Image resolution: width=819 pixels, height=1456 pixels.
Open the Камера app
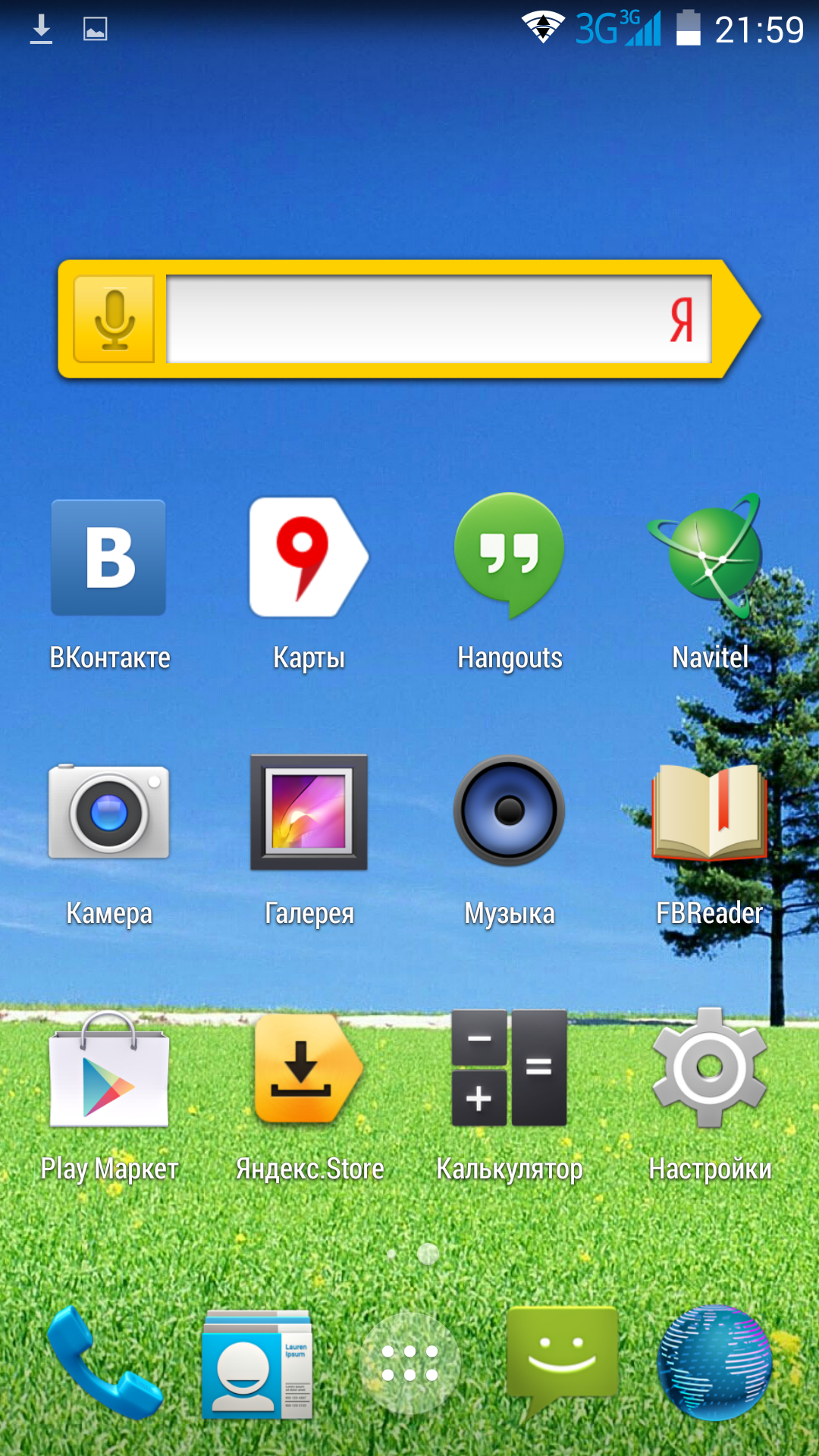109,811
